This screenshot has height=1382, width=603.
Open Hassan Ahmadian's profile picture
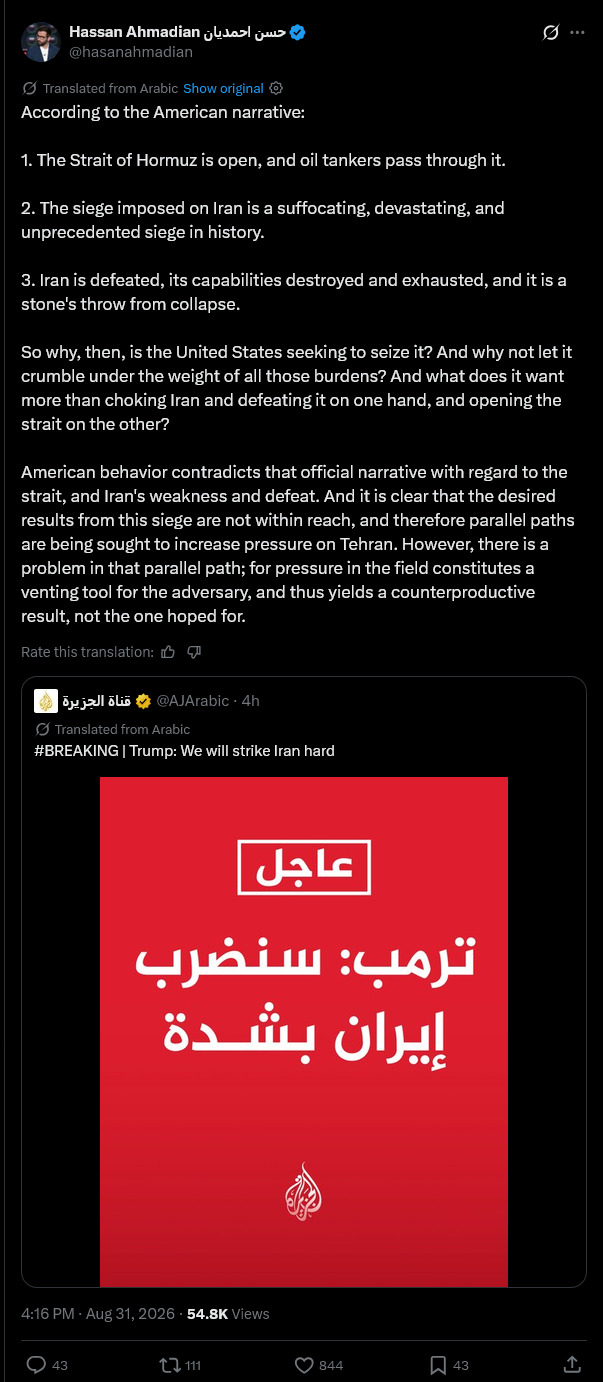41,41
